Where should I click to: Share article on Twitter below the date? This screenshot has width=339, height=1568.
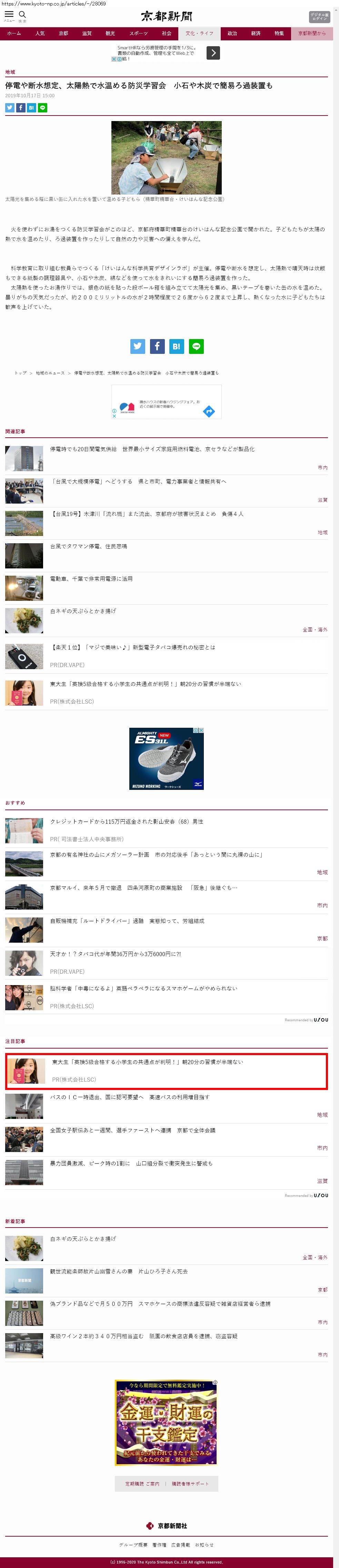pos(10,108)
